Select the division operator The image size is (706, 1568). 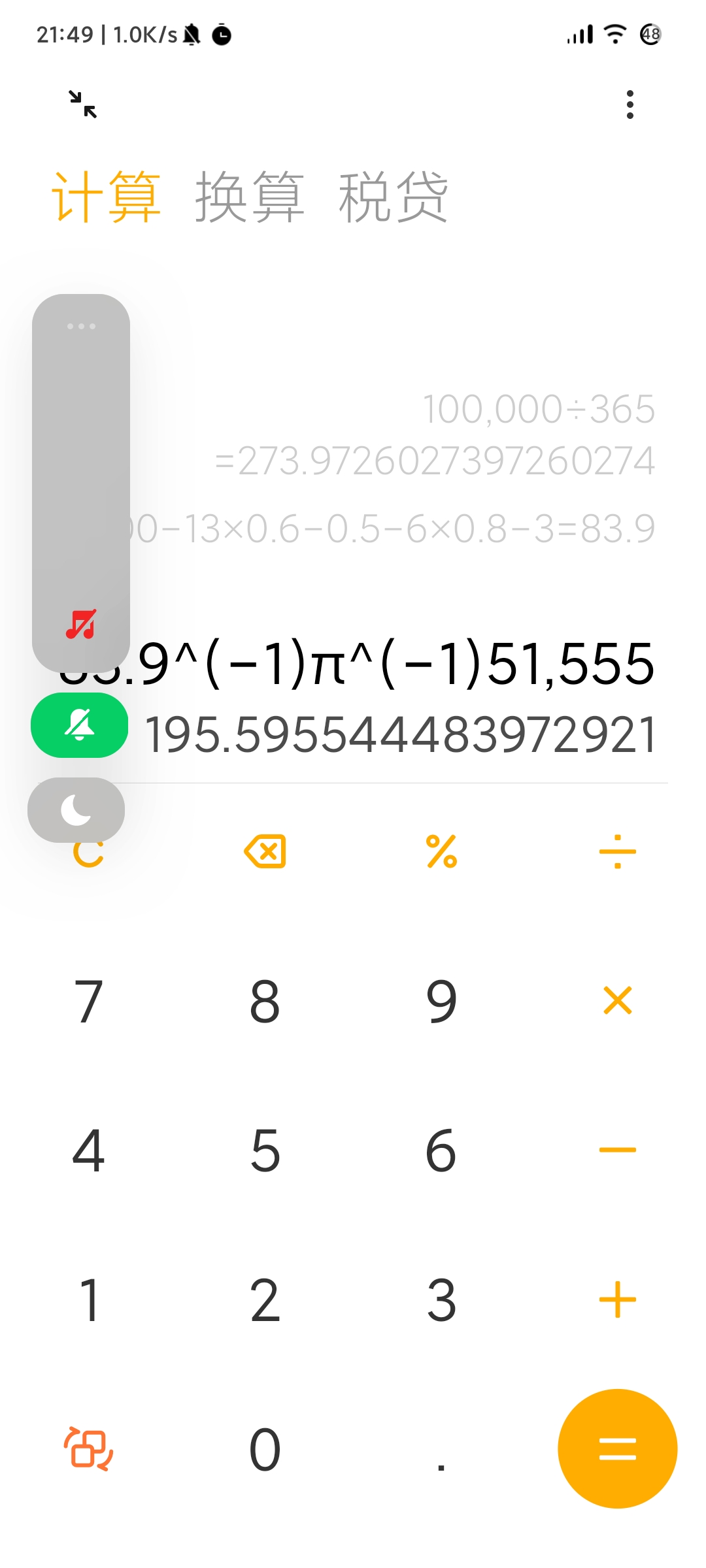618,851
